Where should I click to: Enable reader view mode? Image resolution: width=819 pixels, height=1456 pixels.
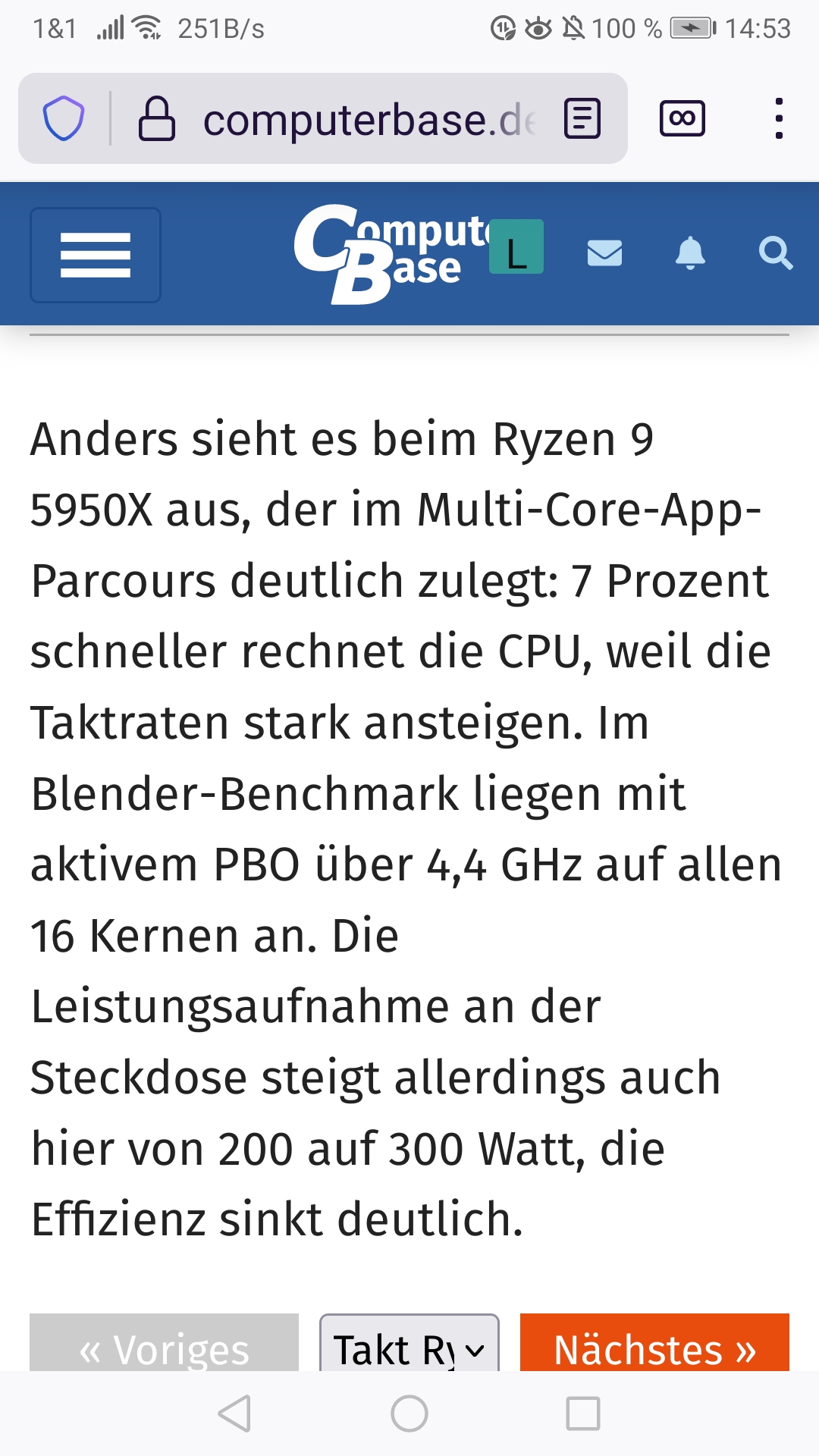(582, 119)
